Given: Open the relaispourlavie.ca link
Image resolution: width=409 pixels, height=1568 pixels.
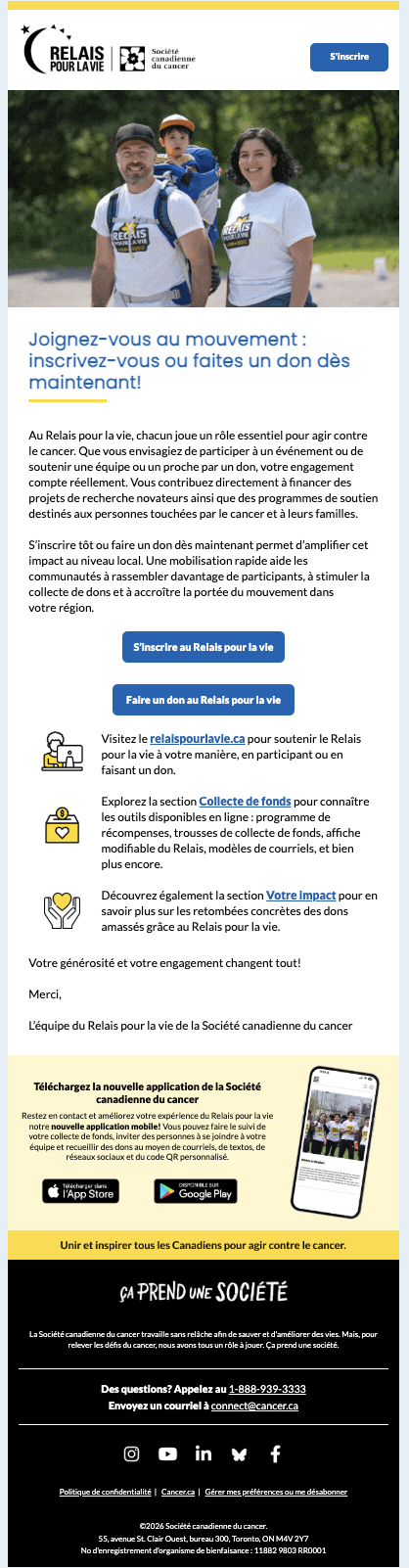Looking at the screenshot, I should point(198,739).
